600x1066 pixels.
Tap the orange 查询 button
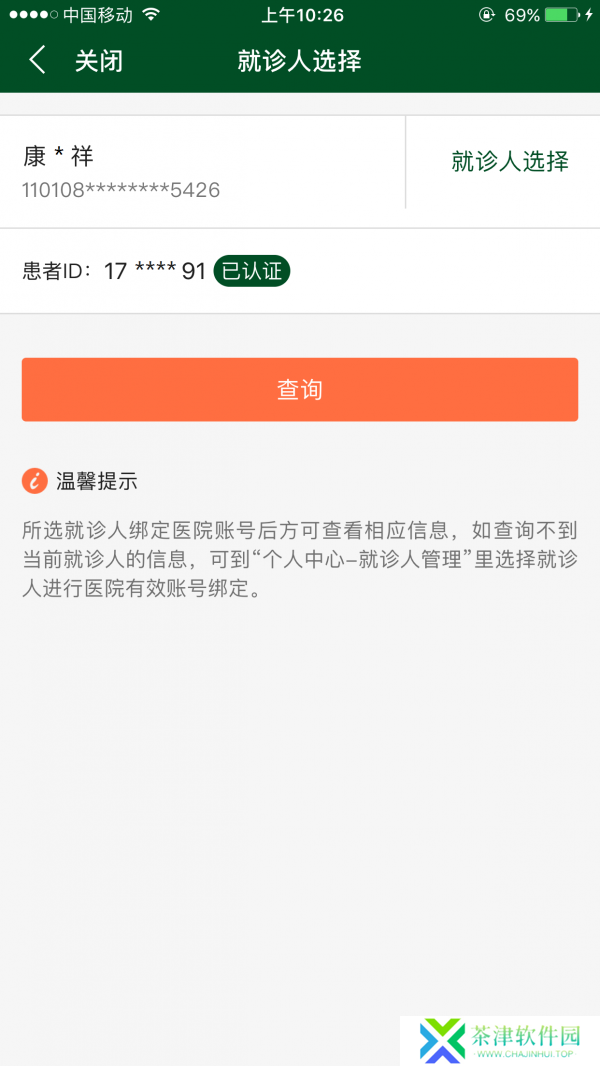click(300, 390)
